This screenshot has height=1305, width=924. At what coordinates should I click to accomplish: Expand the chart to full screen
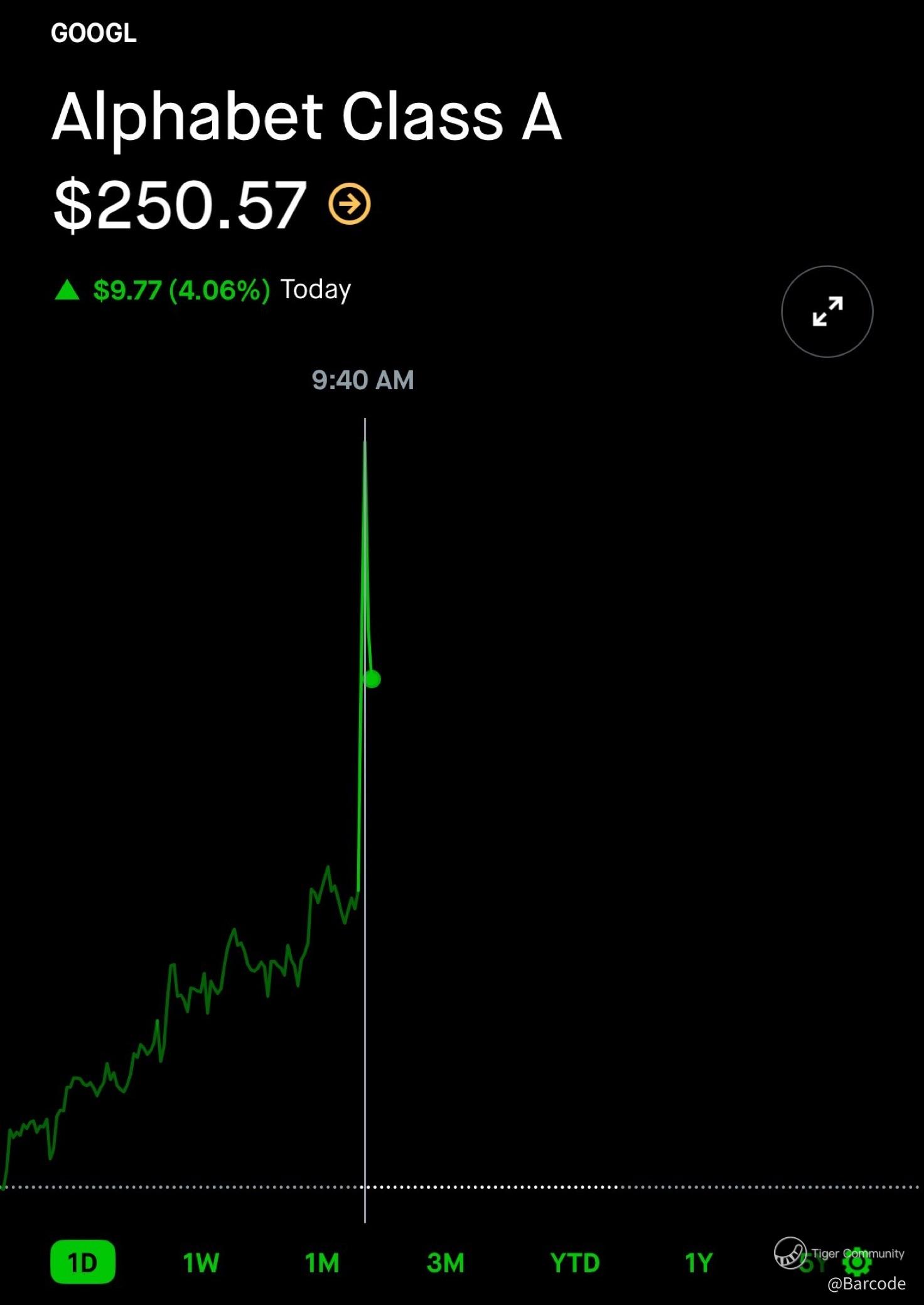tap(827, 311)
